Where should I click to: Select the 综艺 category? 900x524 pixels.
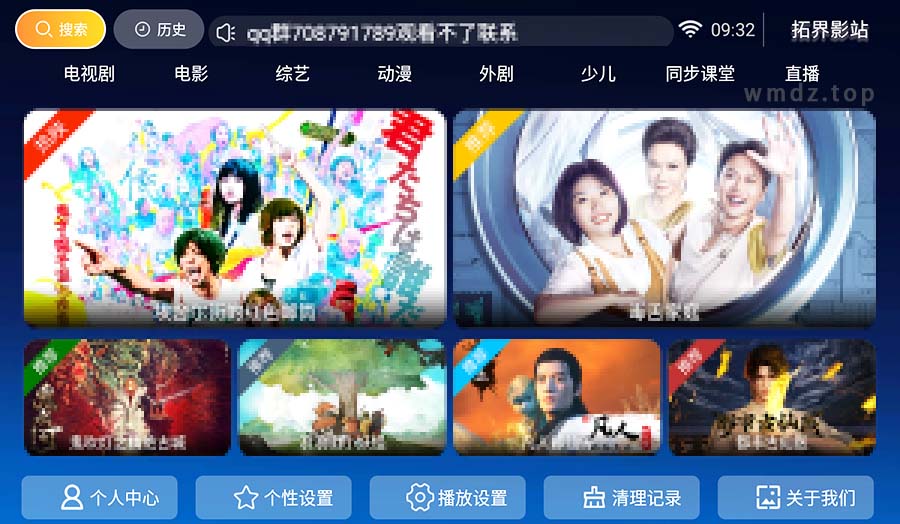point(293,73)
